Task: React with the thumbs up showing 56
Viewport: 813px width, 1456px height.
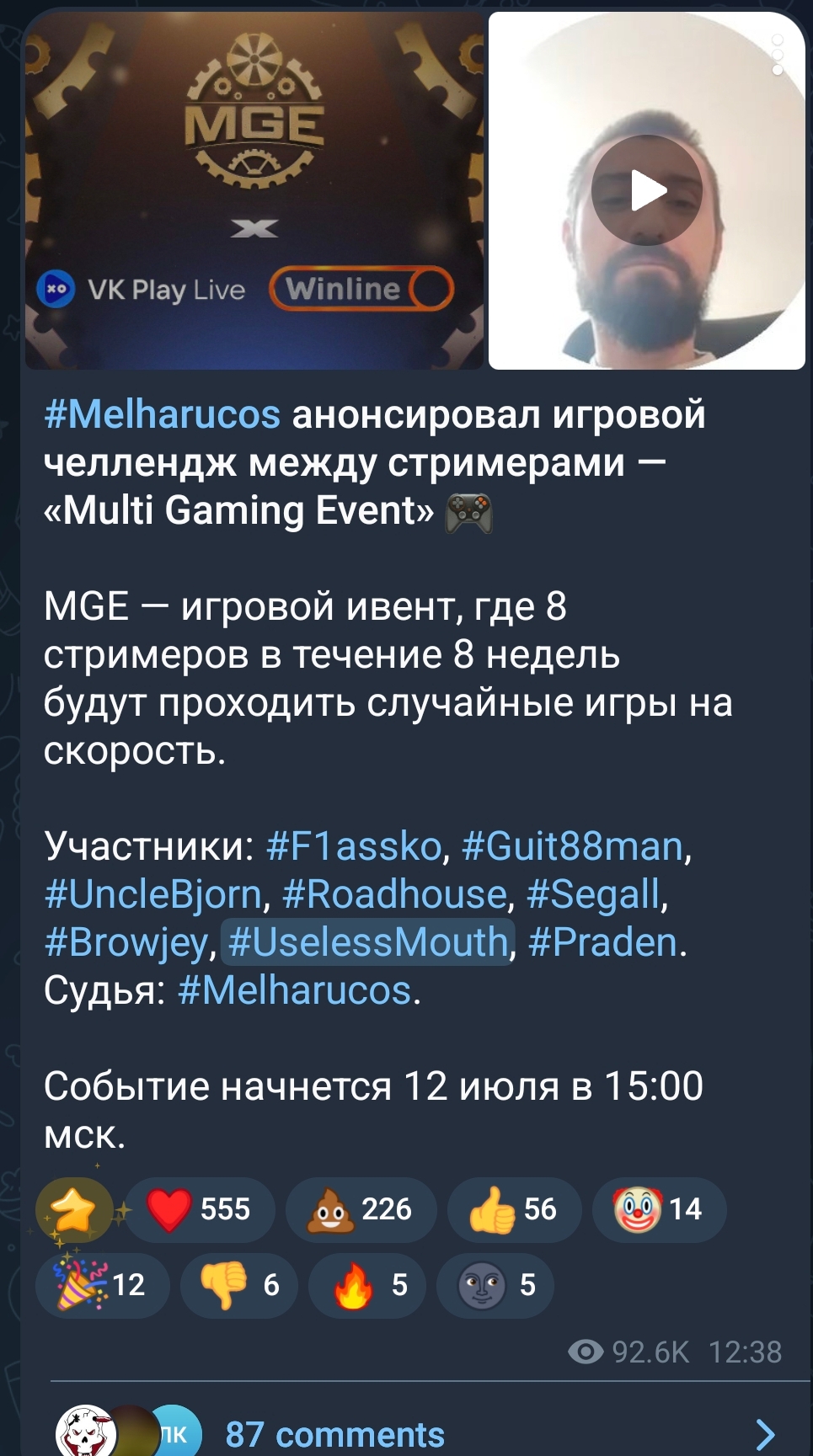Action: [514, 1209]
